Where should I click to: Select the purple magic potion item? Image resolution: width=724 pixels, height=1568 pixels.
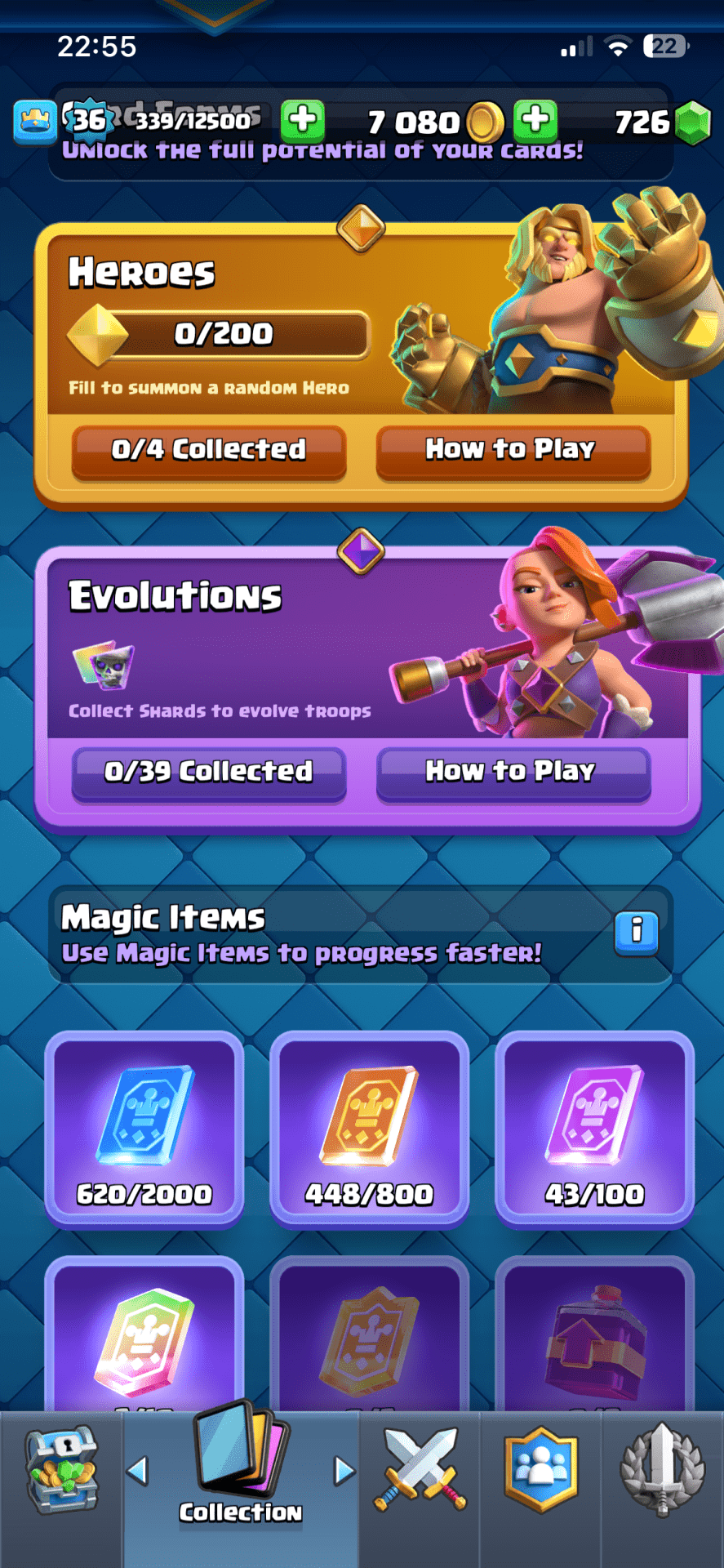[x=594, y=1339]
